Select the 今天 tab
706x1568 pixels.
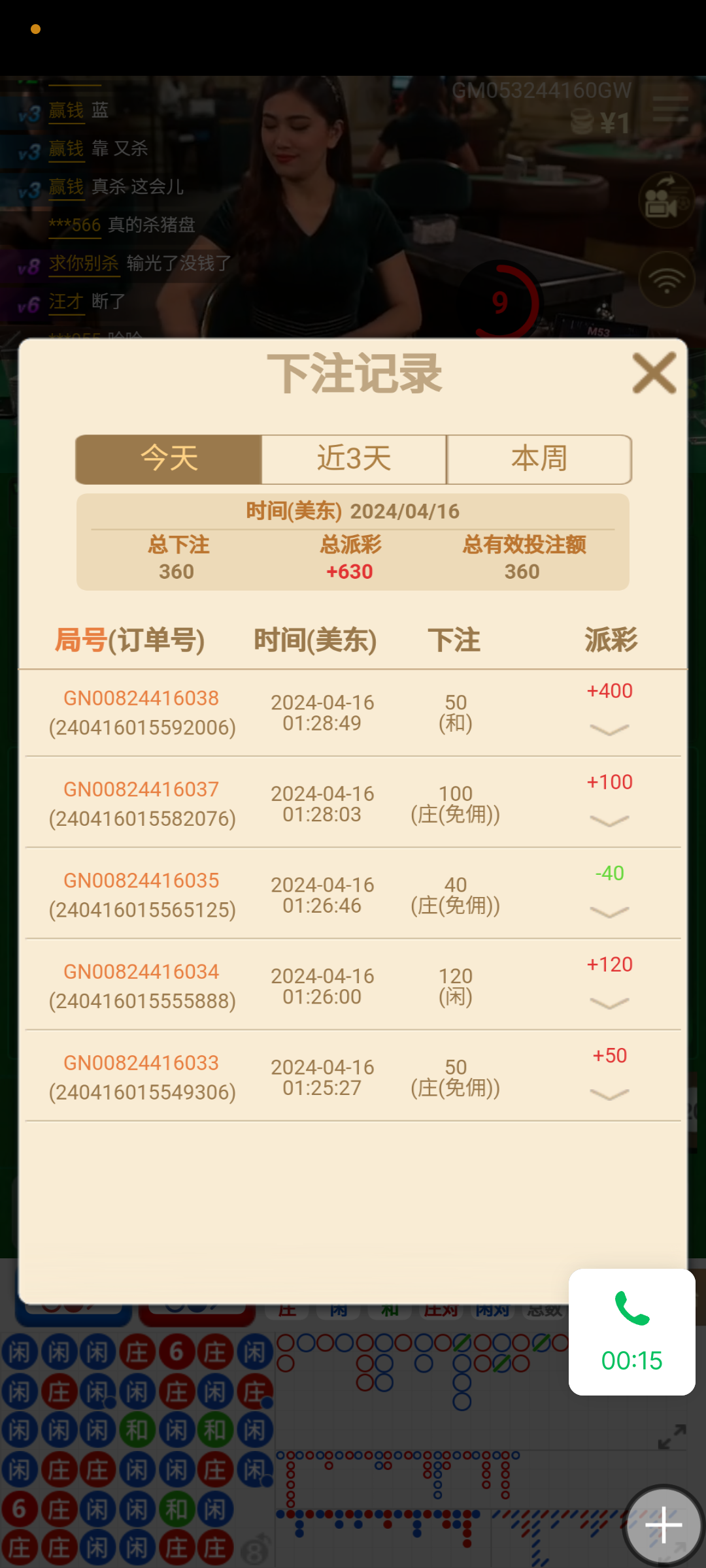click(x=169, y=459)
